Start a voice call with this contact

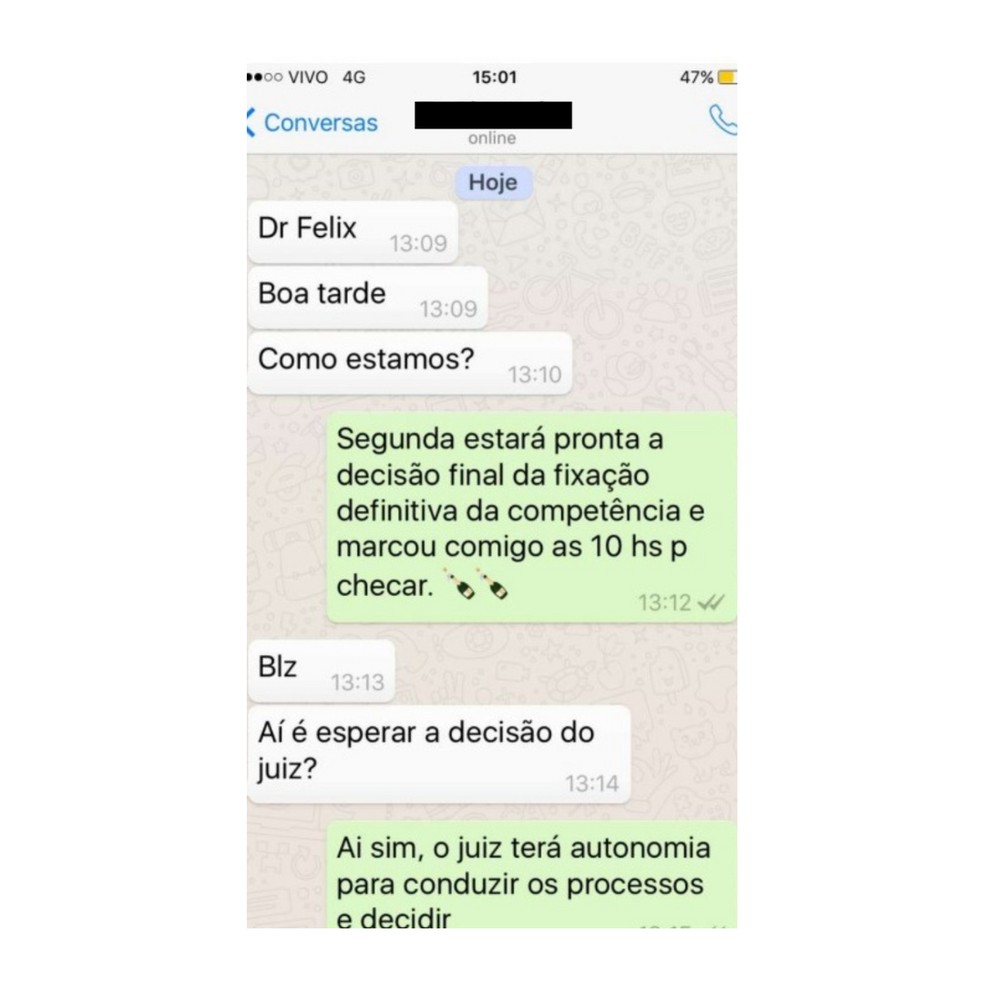pos(722,121)
